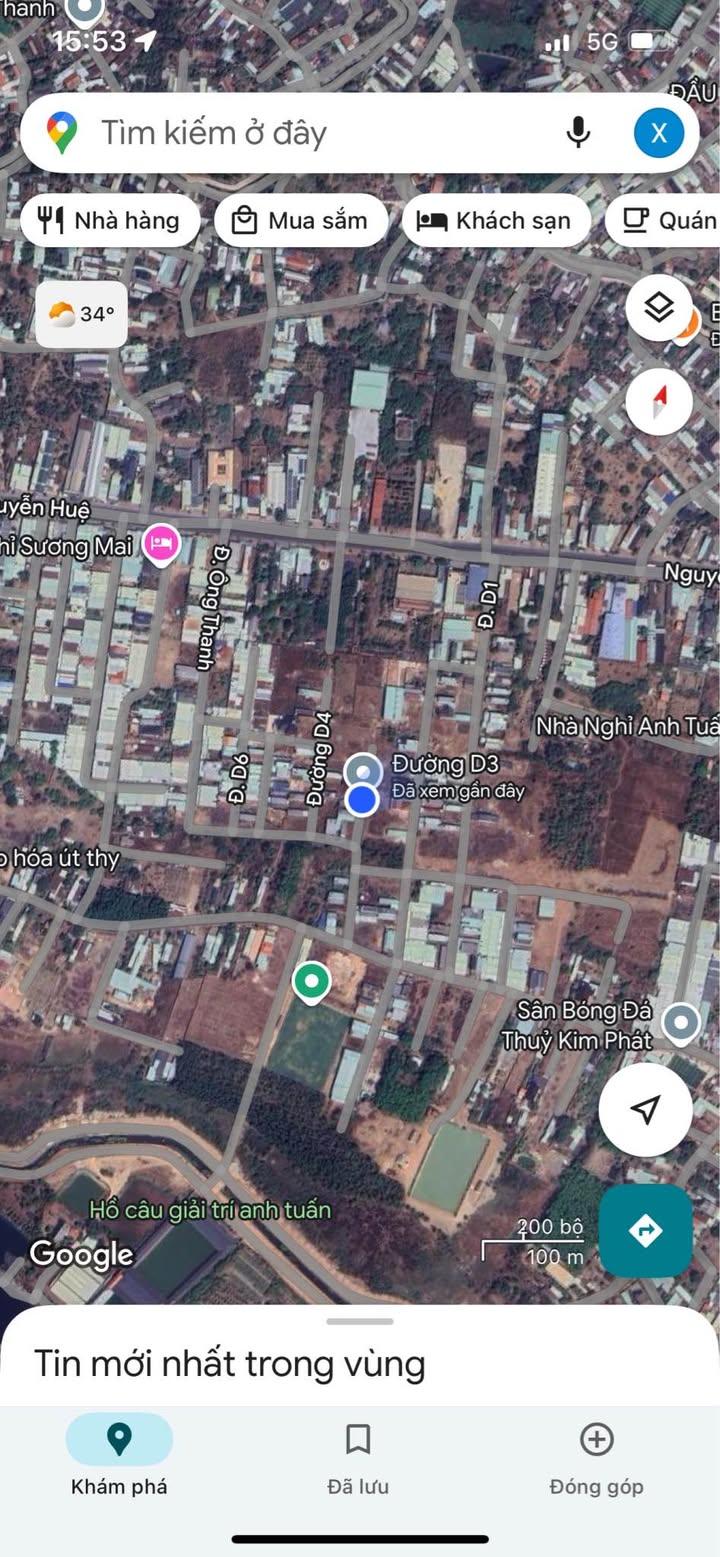Select the "Đường D3" recently viewed pin
This screenshot has height=1557, width=720.
[362, 771]
